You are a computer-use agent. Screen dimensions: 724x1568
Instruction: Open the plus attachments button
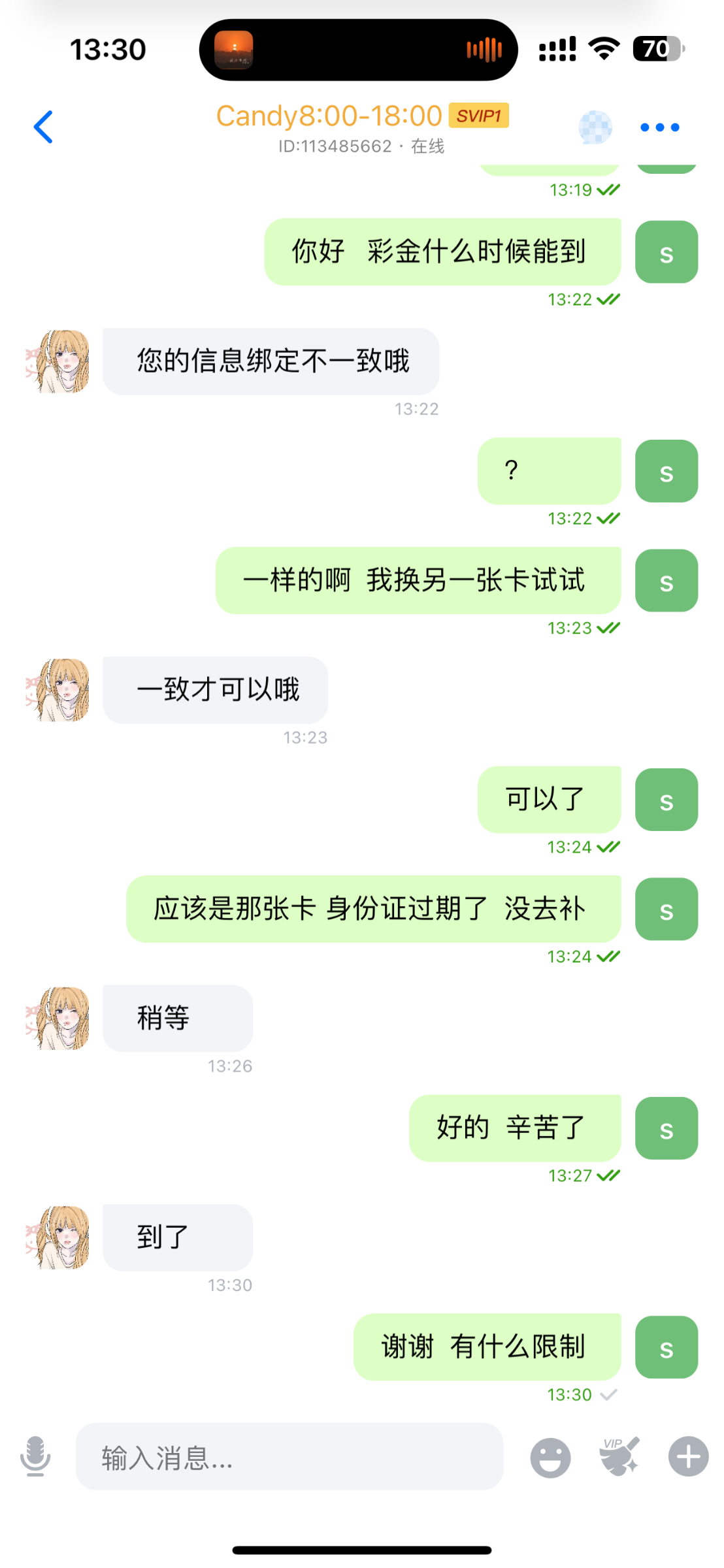(x=688, y=1456)
